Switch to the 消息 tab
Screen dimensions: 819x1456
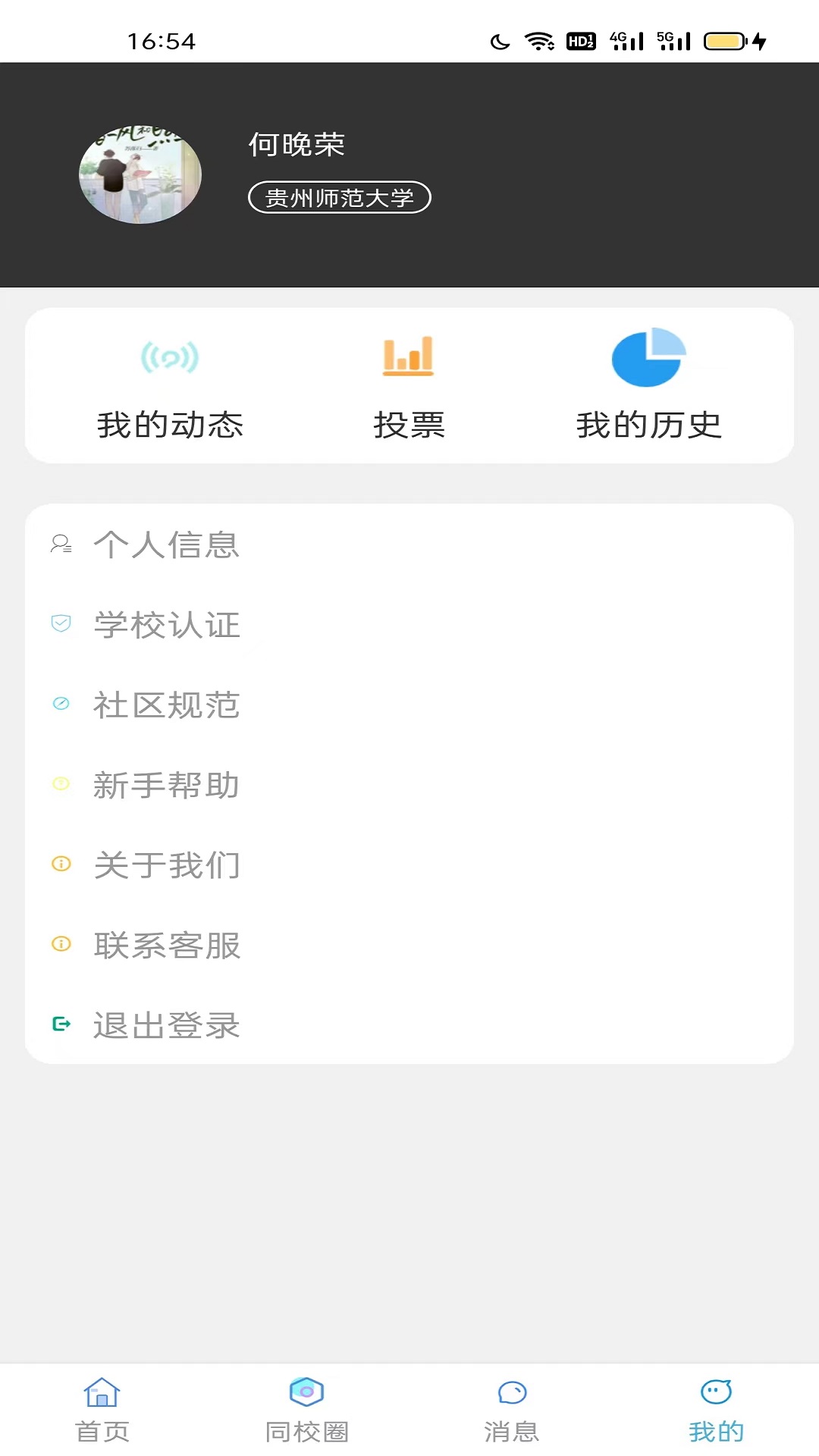(512, 1412)
